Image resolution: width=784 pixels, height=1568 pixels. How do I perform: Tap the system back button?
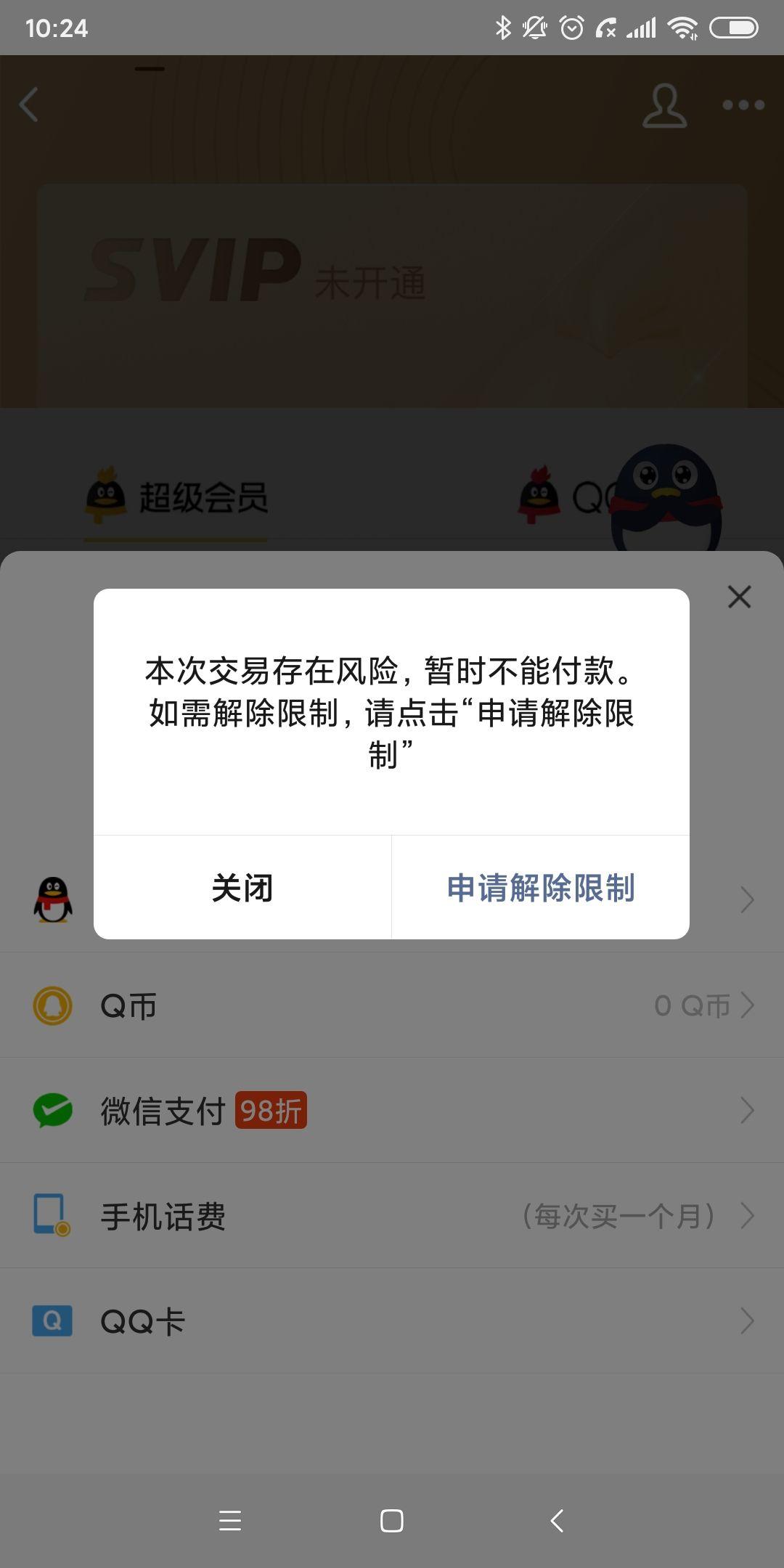(x=557, y=1520)
